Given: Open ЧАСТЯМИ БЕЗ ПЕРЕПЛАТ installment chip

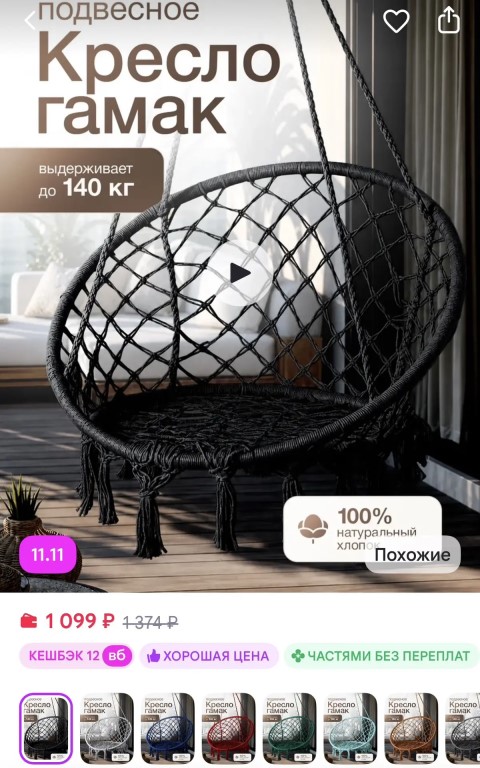Looking at the screenshot, I should tap(382, 656).
